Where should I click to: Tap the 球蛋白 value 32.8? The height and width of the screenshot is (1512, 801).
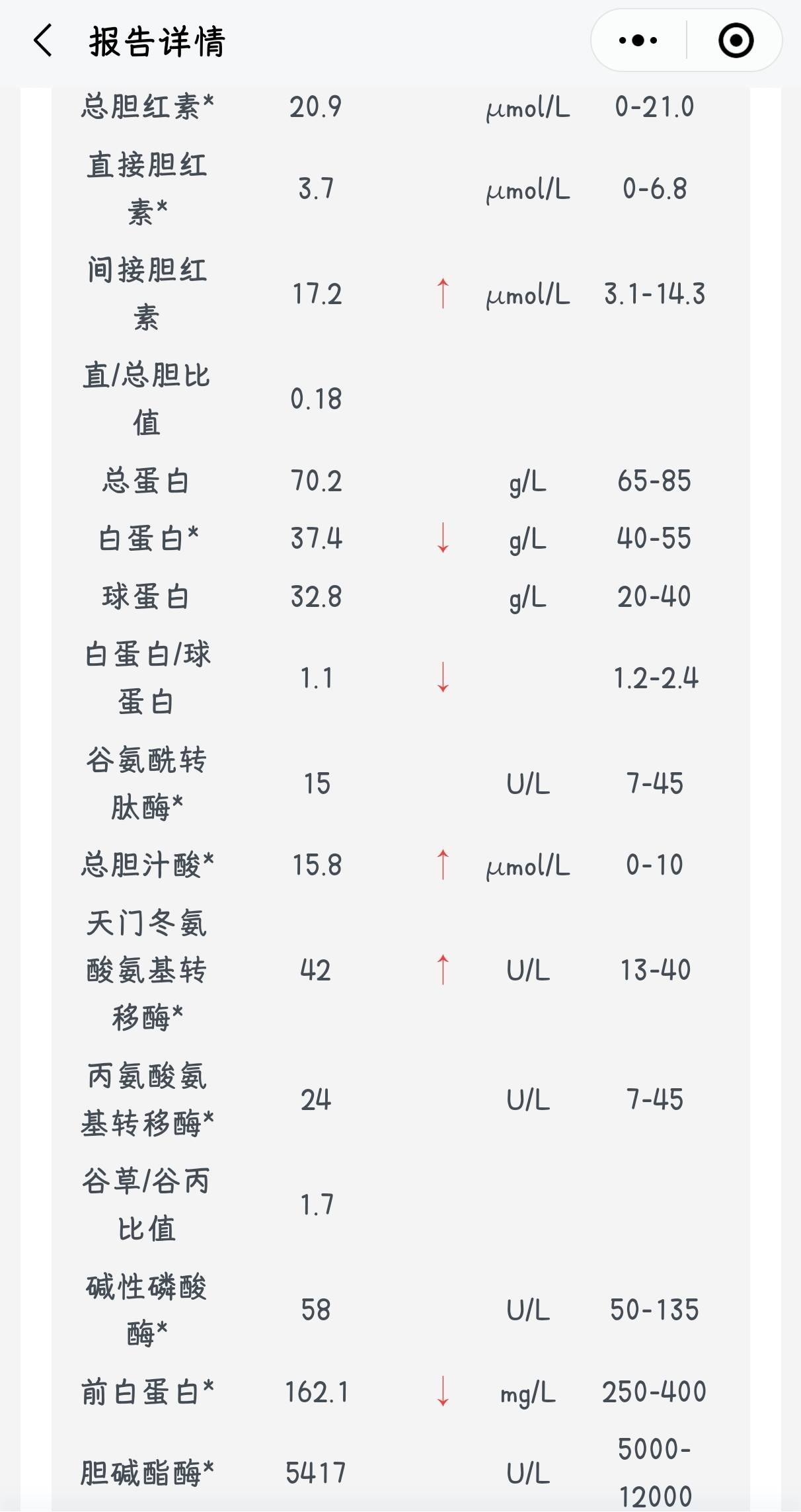(x=317, y=596)
